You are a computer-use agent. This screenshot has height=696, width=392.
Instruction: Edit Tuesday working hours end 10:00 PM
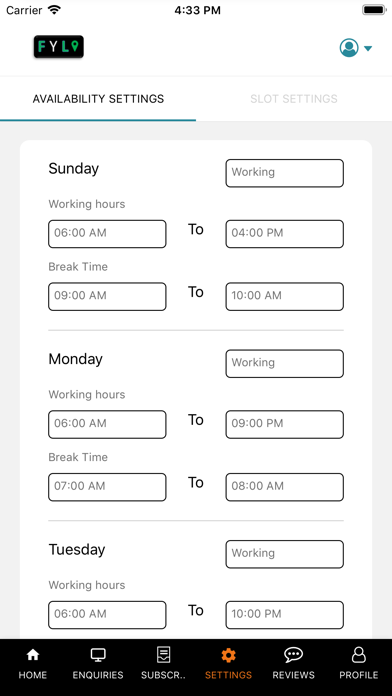click(x=285, y=614)
